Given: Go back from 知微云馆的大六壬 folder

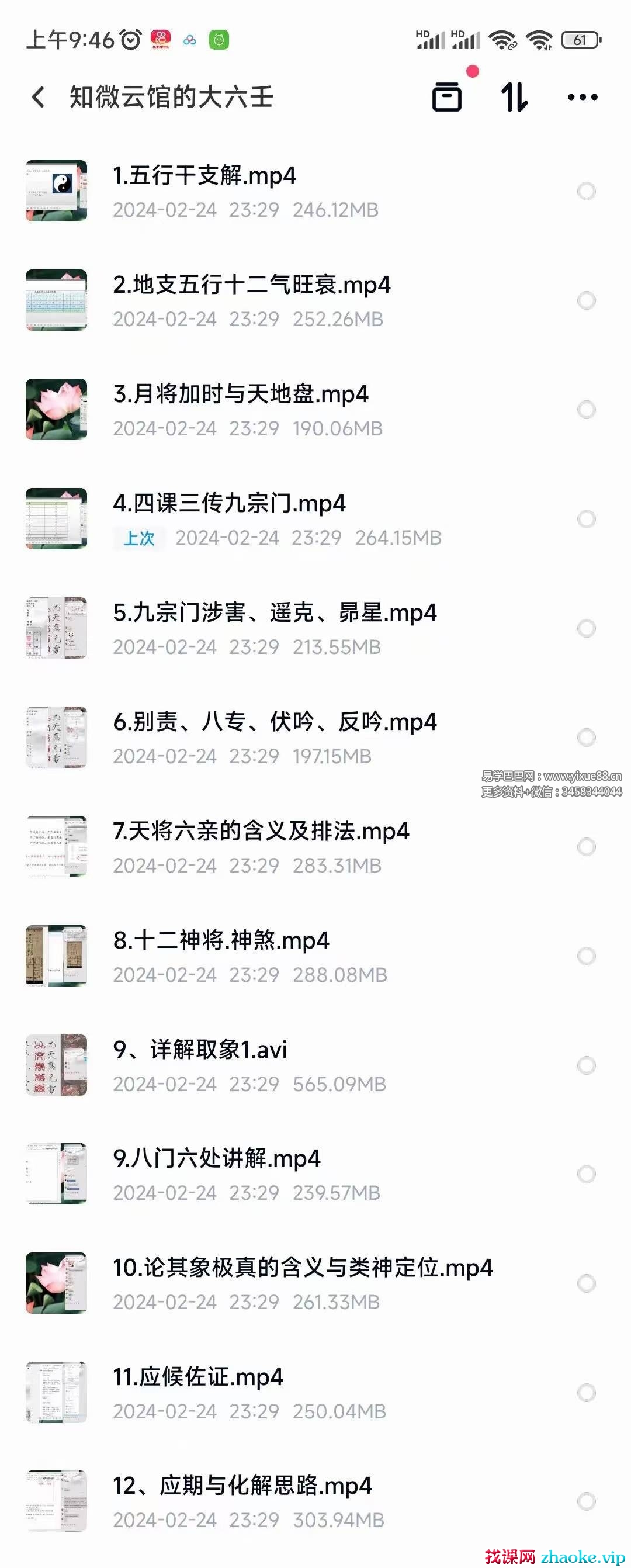Looking at the screenshot, I should (x=39, y=97).
